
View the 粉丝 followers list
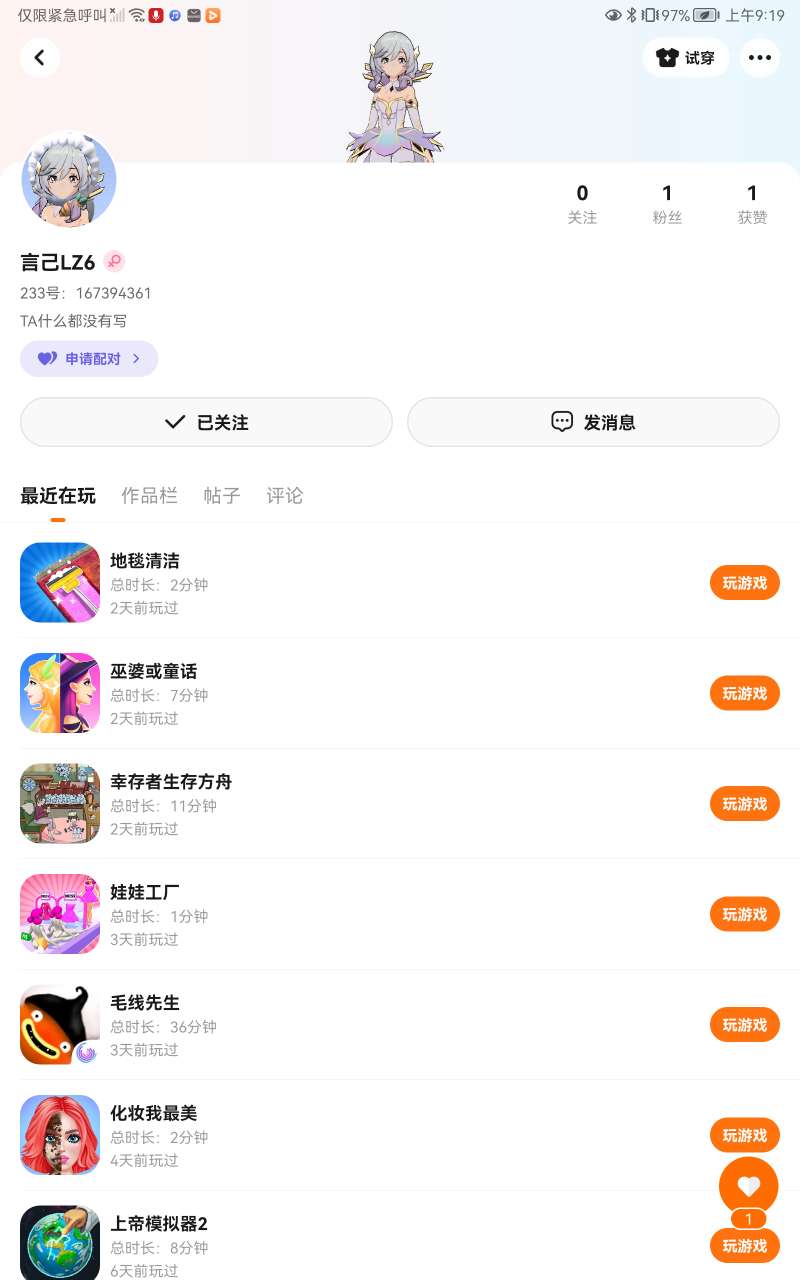click(667, 204)
